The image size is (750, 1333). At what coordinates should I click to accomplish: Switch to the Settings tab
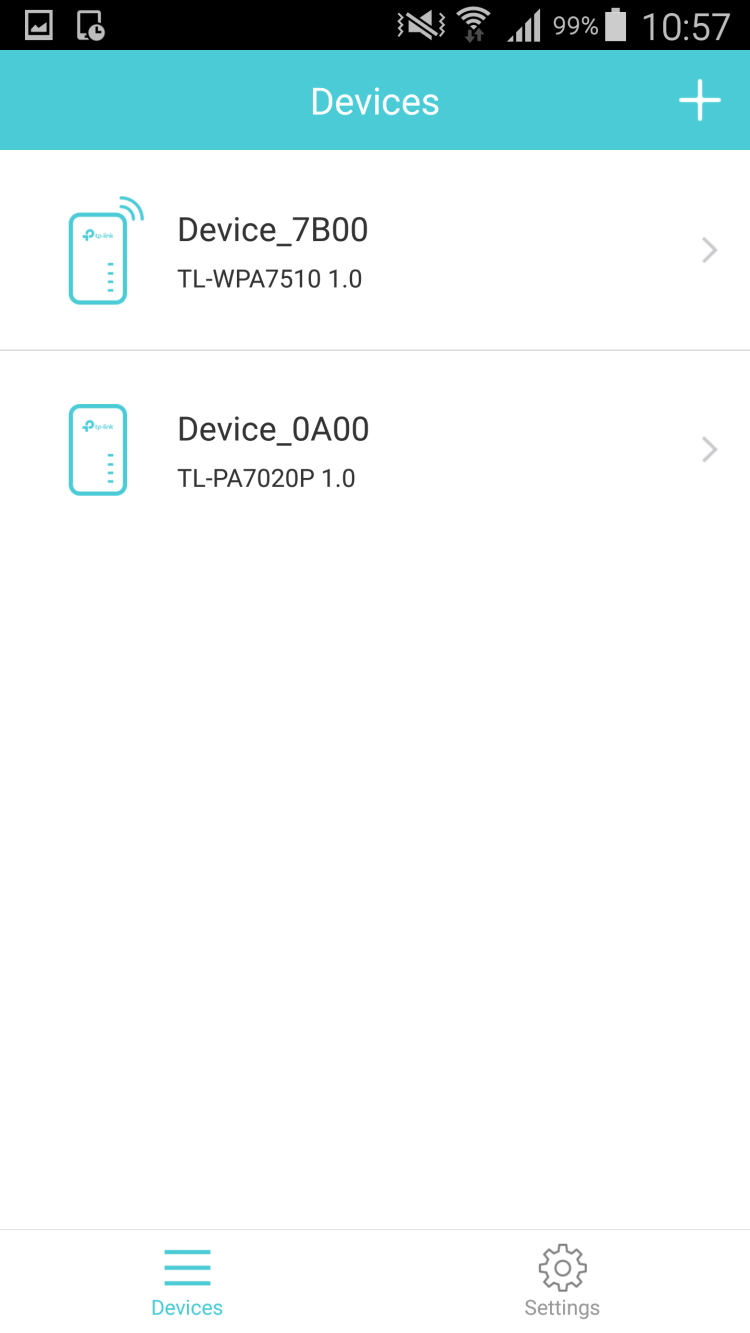click(562, 1282)
